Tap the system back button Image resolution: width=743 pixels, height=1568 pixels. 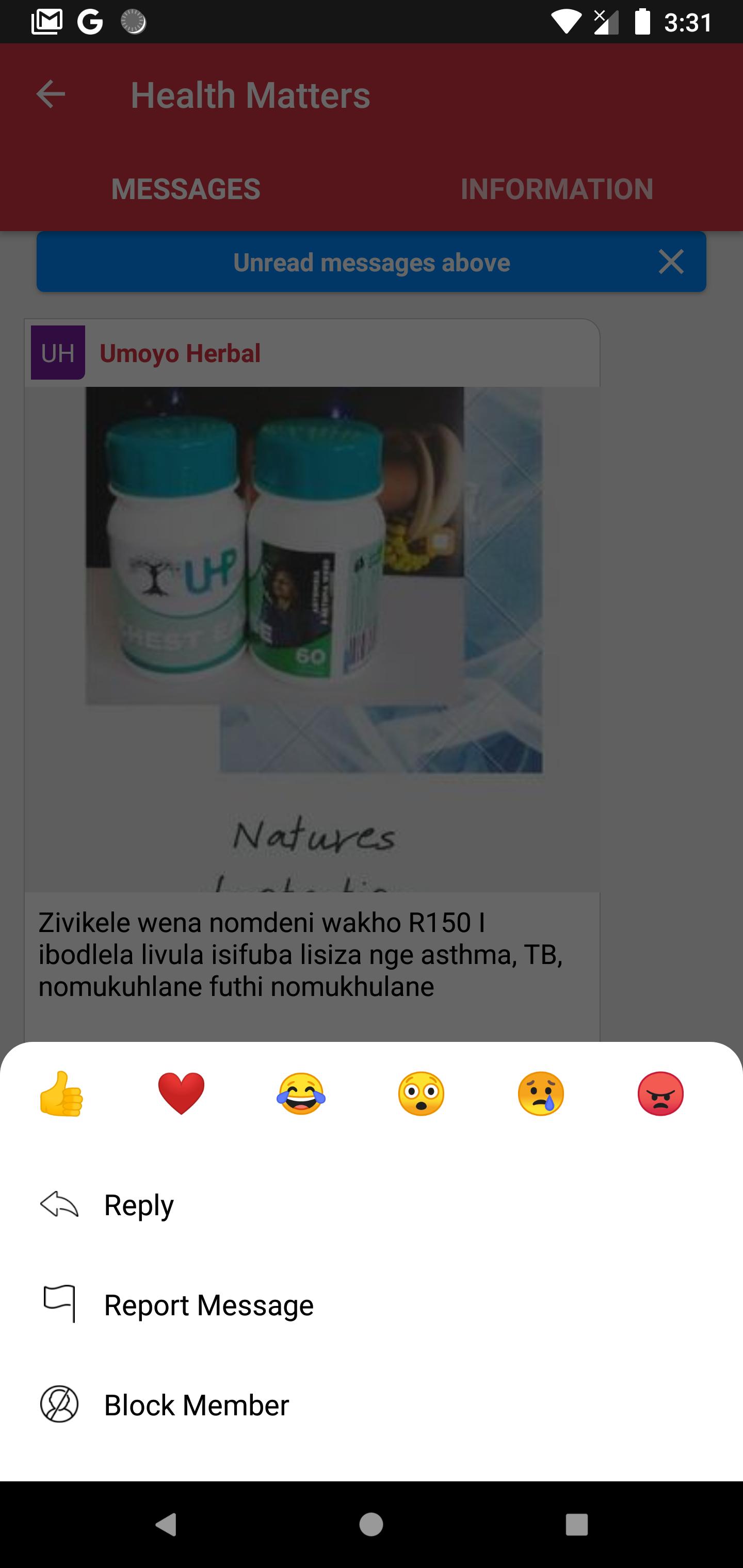click(166, 1524)
